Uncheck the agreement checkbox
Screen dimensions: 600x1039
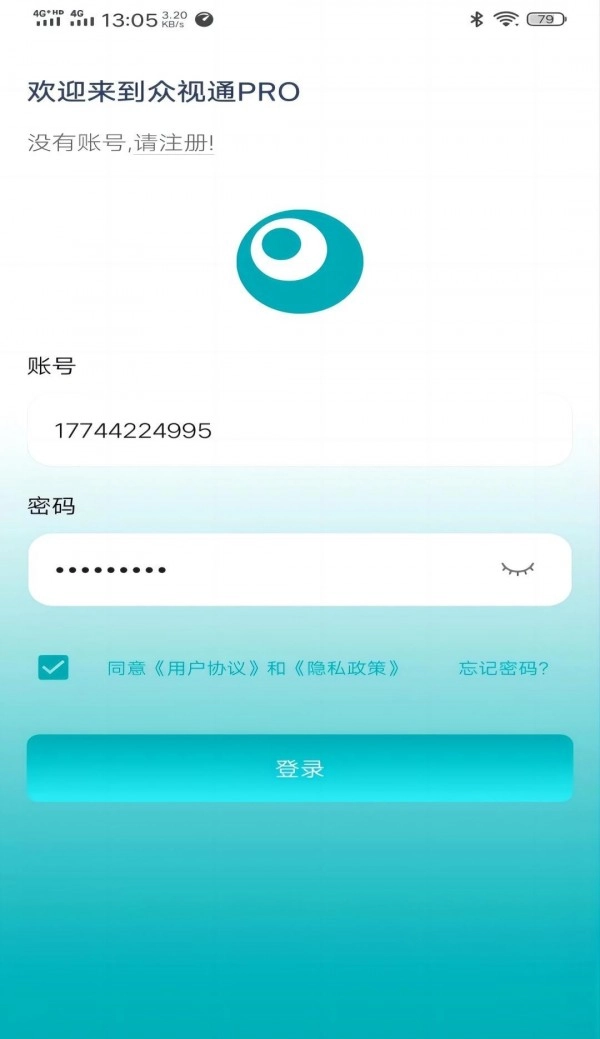point(53,667)
